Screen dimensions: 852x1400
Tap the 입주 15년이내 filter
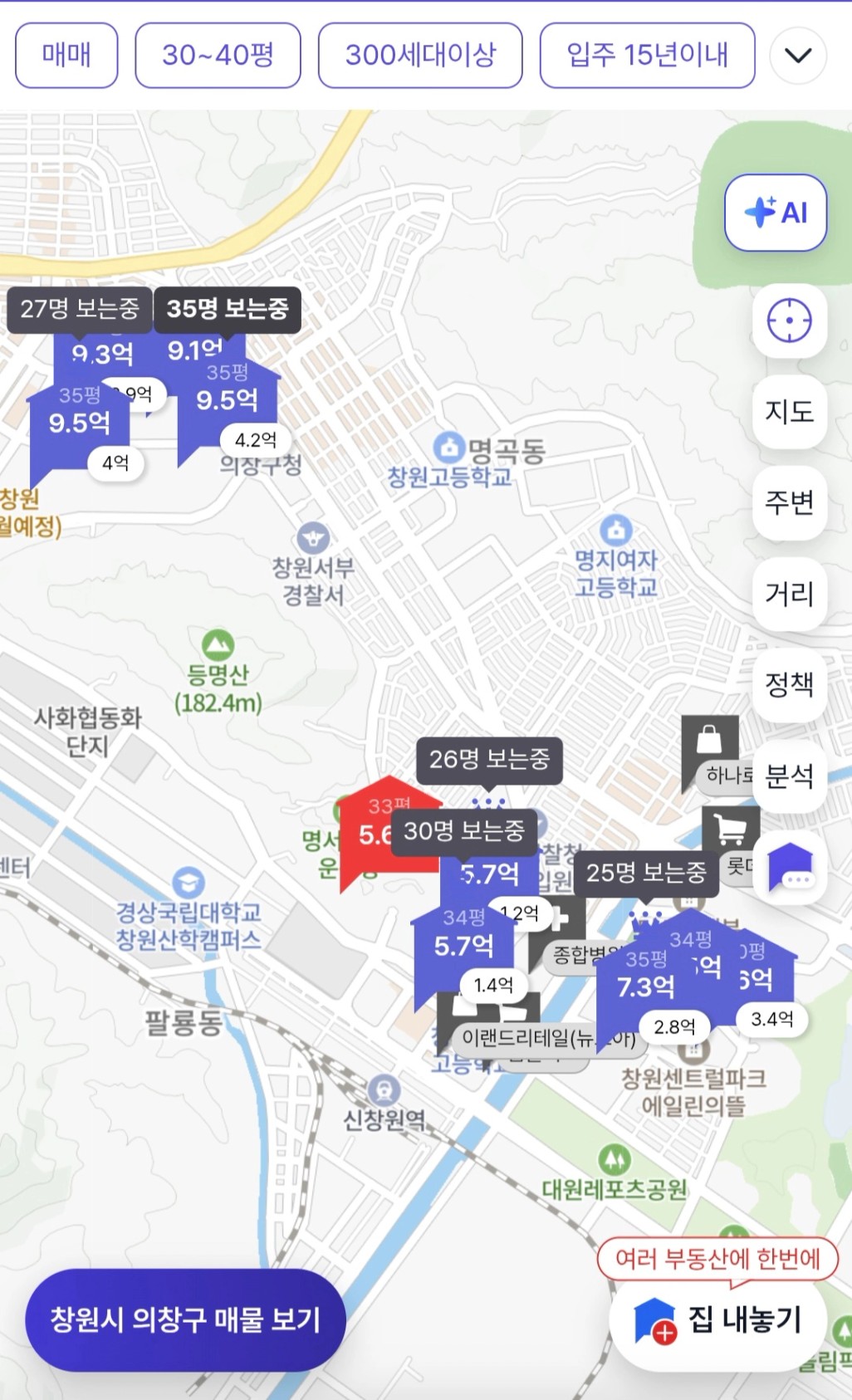pyautogui.click(x=647, y=55)
